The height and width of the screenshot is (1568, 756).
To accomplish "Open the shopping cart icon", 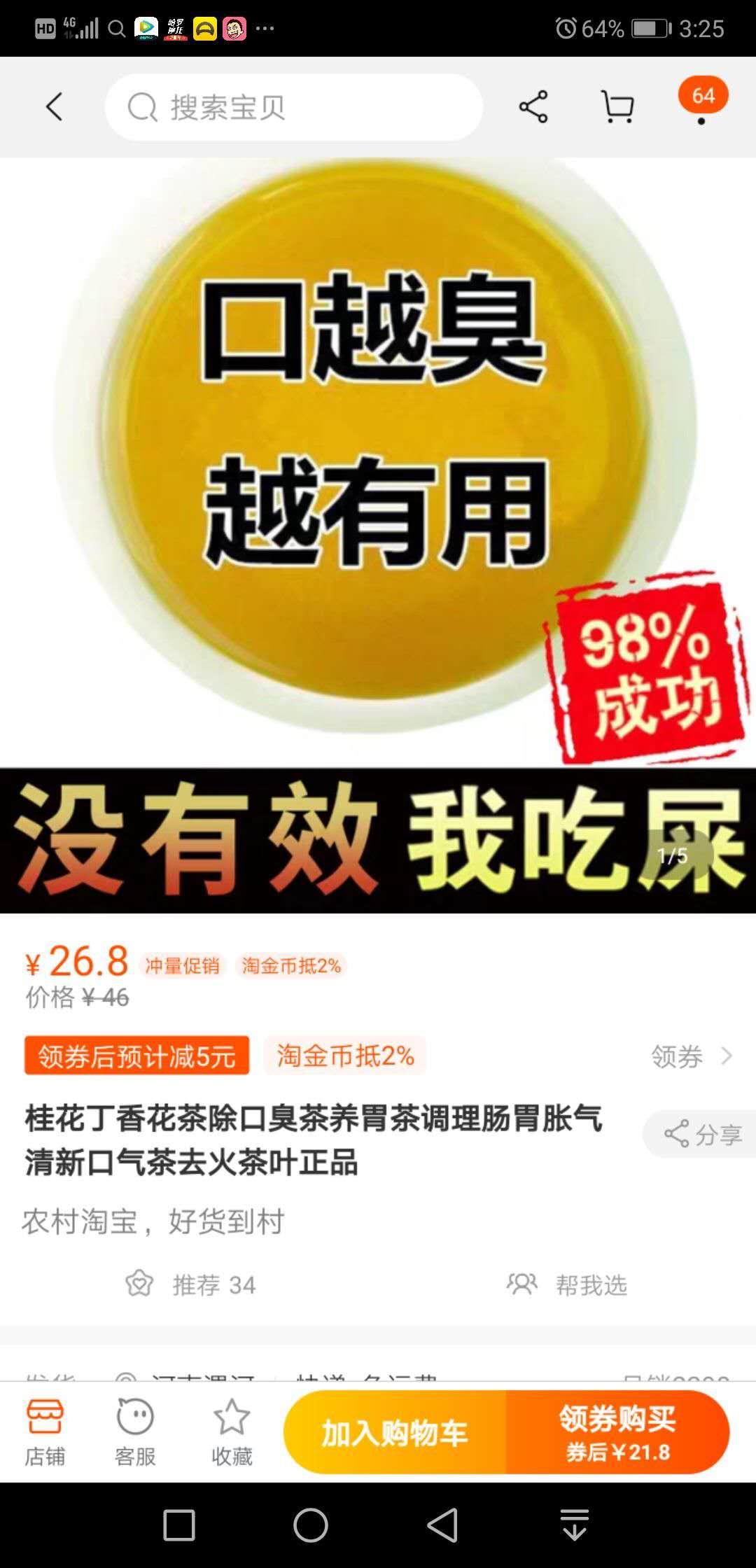I will point(617,107).
